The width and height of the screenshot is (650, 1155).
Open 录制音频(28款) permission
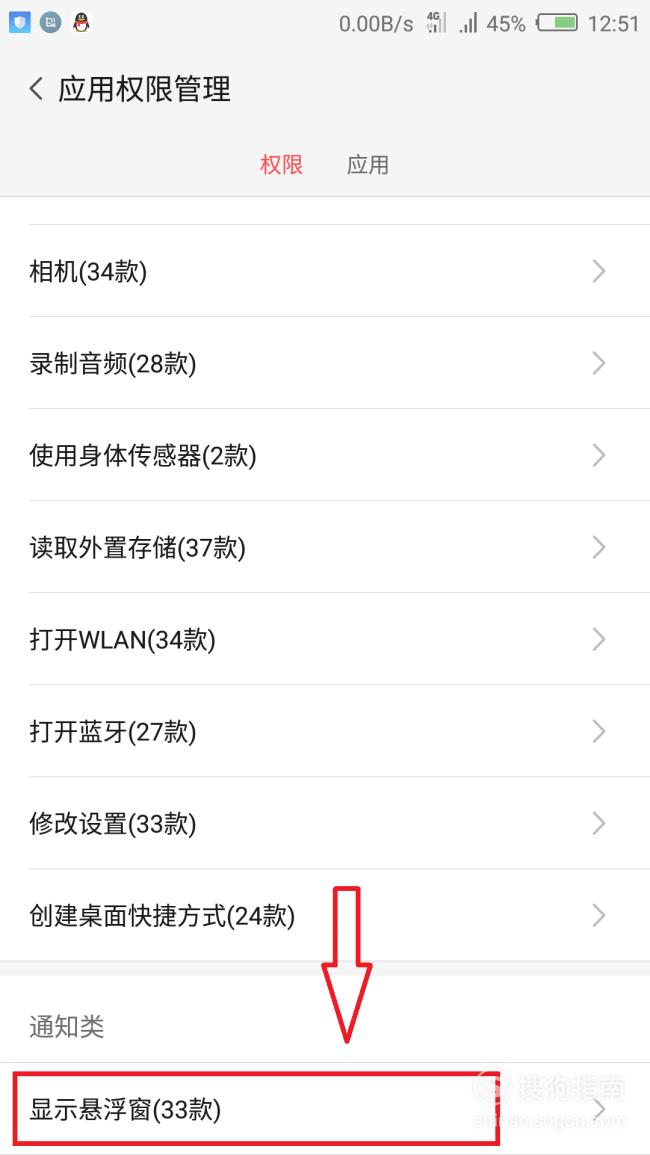coord(325,363)
